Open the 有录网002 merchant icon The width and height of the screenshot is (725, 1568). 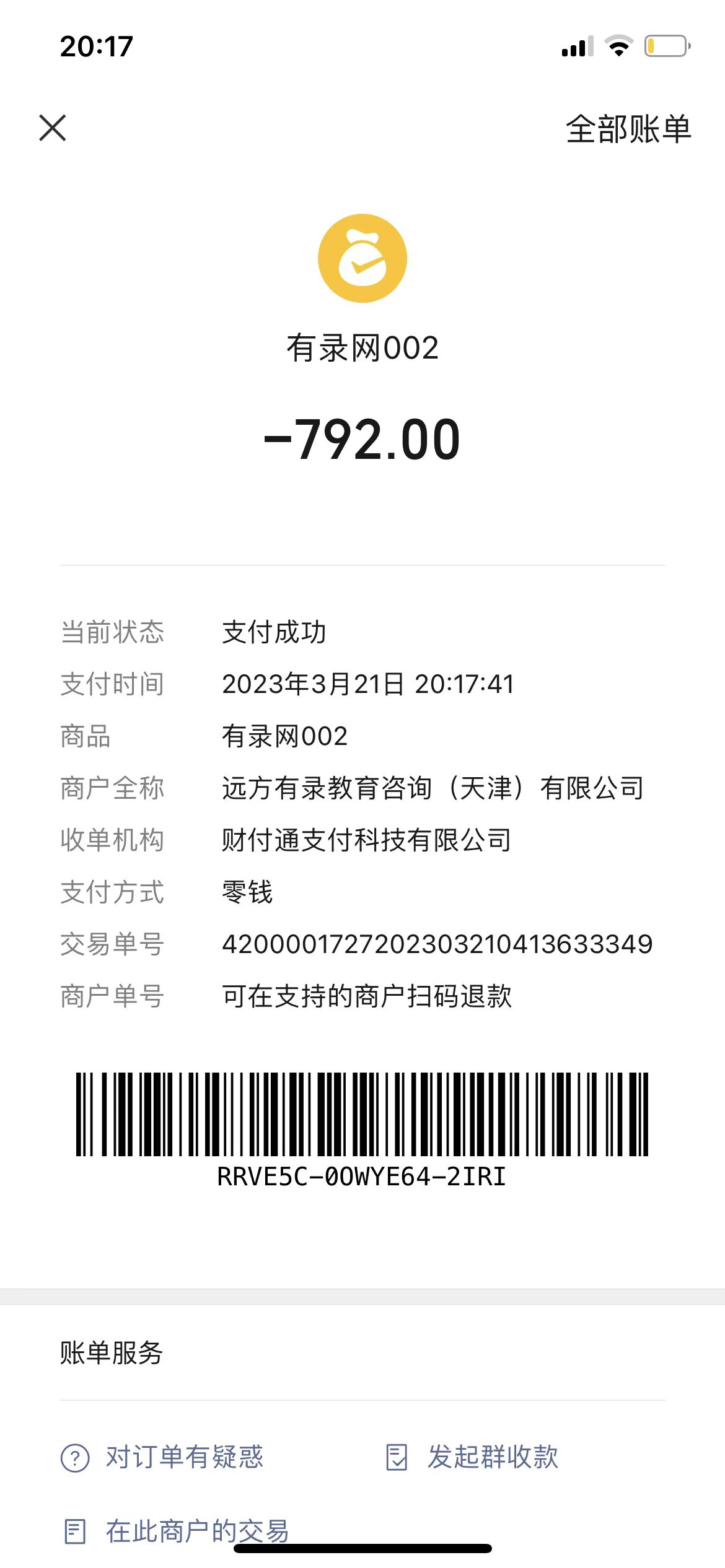click(x=362, y=258)
